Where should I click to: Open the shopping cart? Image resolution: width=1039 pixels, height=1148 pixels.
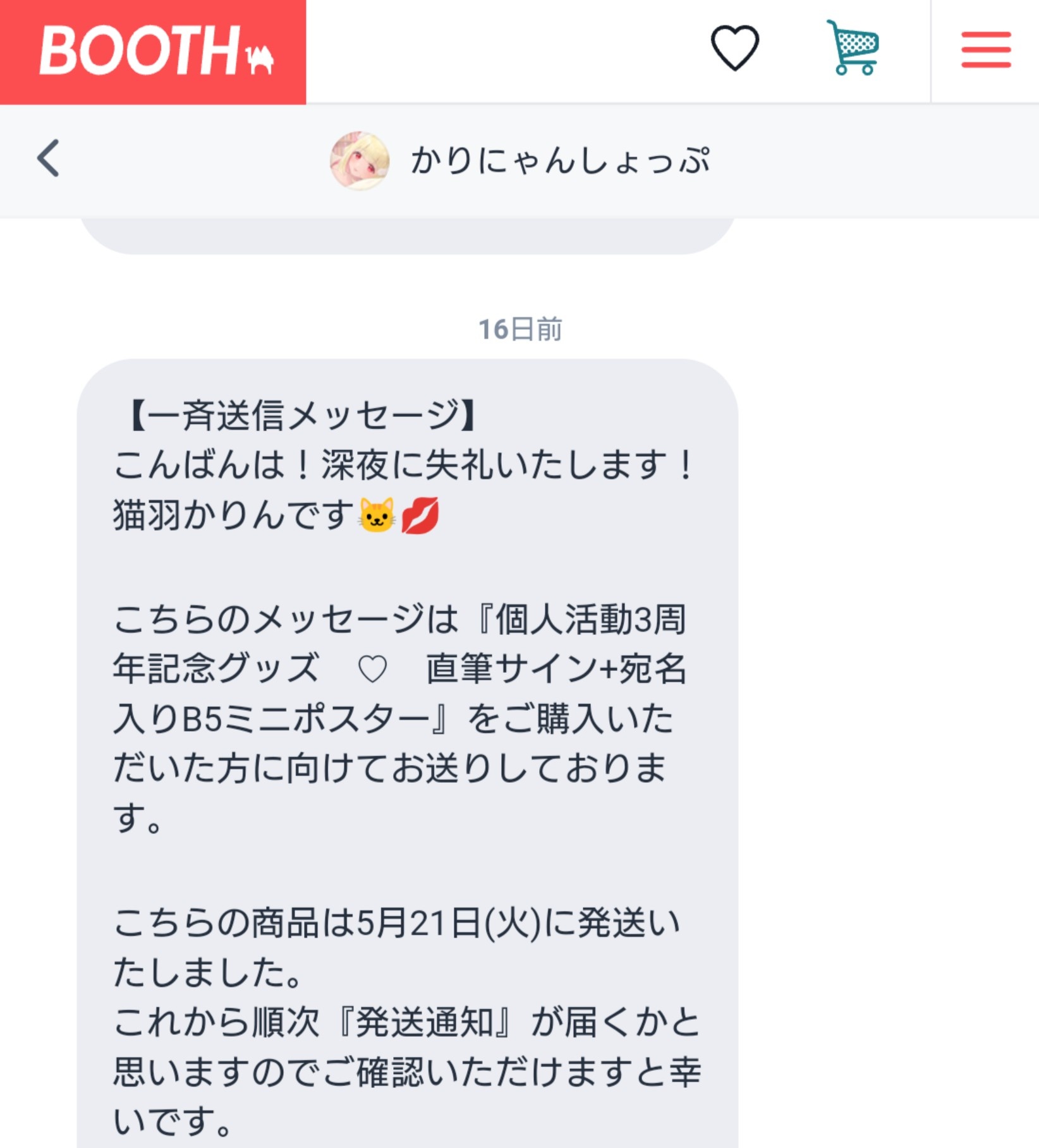(x=854, y=49)
